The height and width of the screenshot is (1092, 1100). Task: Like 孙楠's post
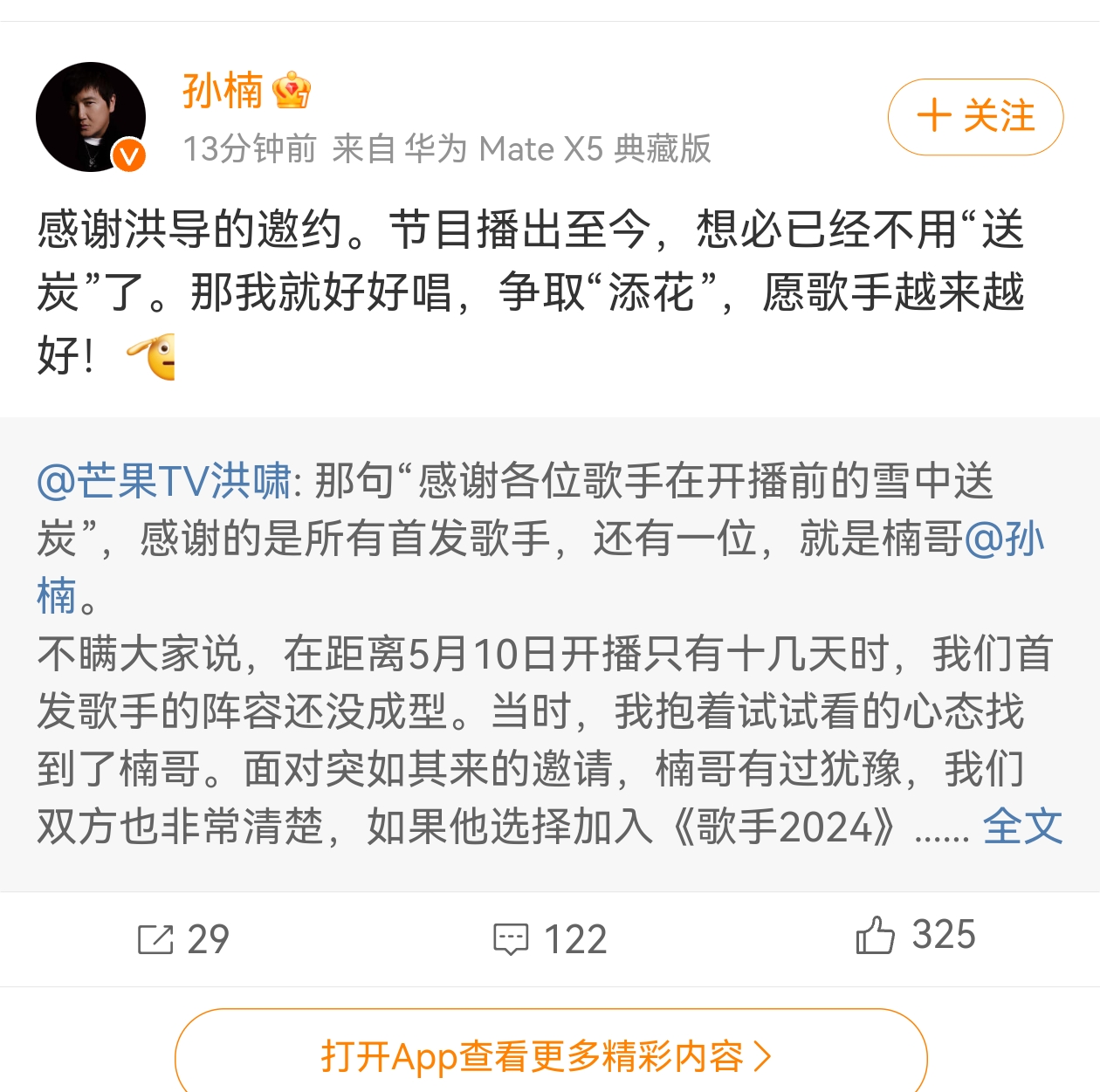tap(915, 936)
